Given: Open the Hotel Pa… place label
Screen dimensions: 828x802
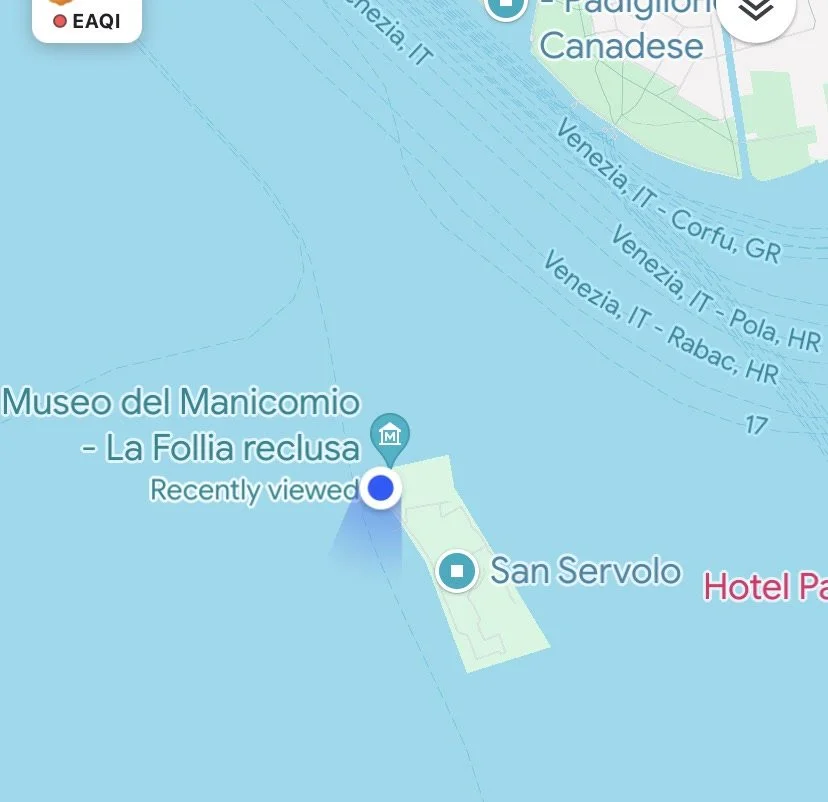Looking at the screenshot, I should point(765,587).
